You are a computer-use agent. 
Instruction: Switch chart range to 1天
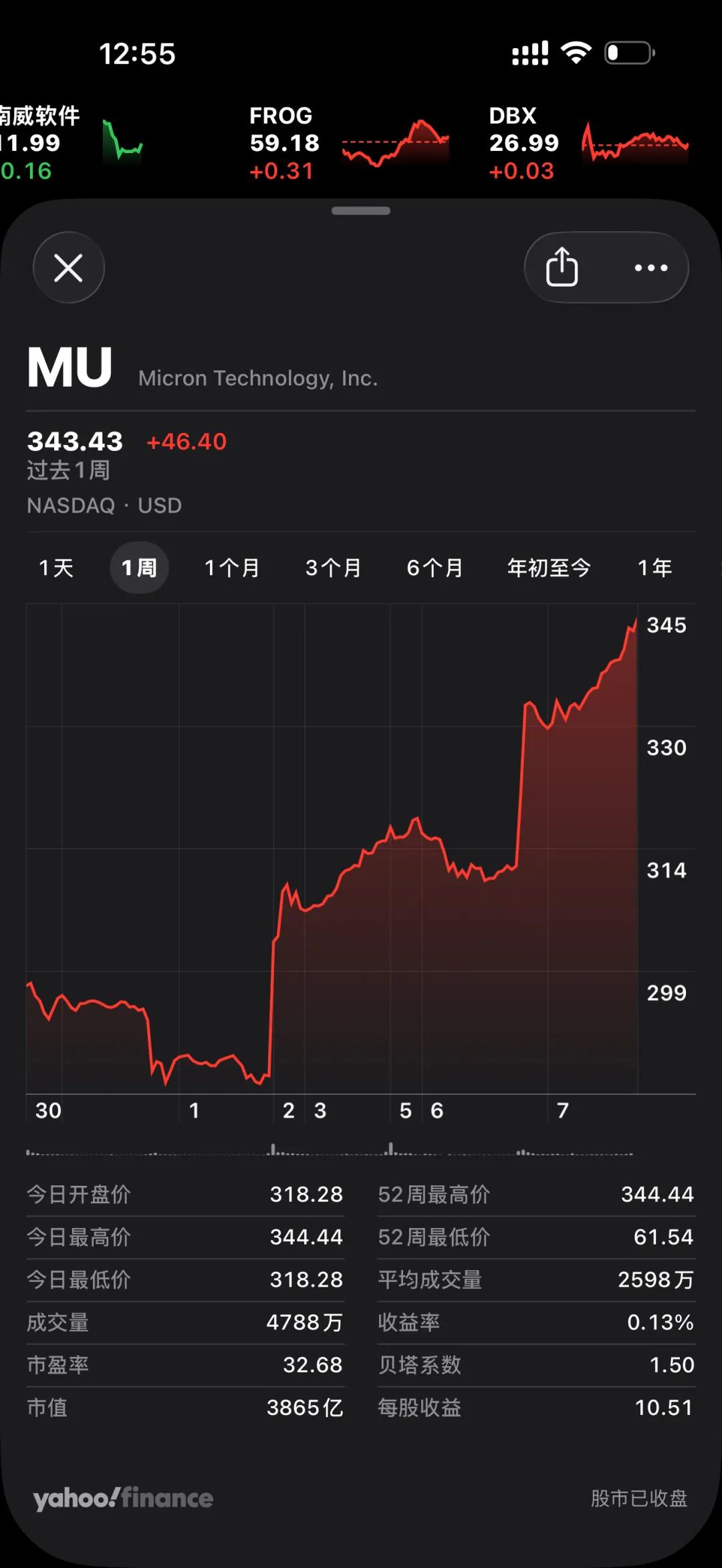point(56,568)
